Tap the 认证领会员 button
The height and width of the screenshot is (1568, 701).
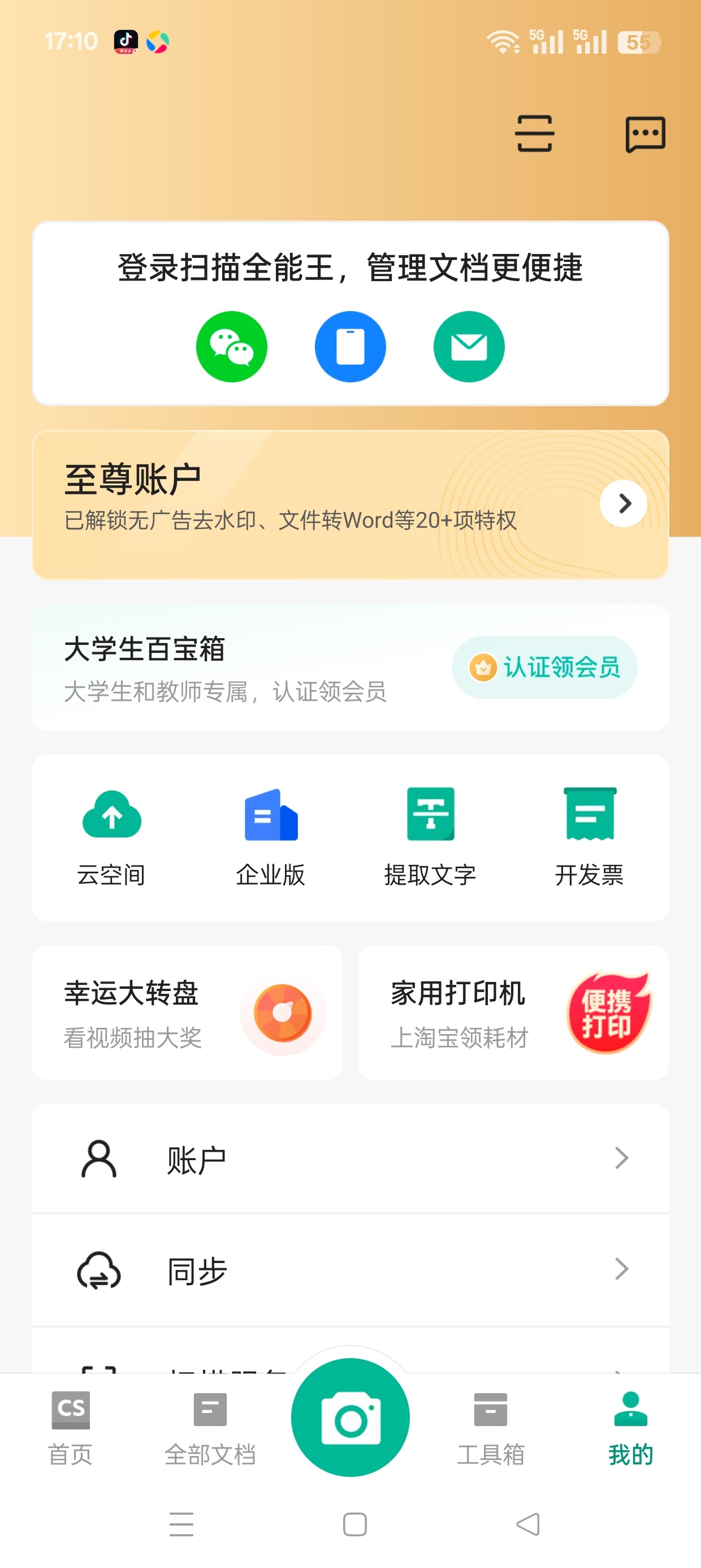[544, 667]
